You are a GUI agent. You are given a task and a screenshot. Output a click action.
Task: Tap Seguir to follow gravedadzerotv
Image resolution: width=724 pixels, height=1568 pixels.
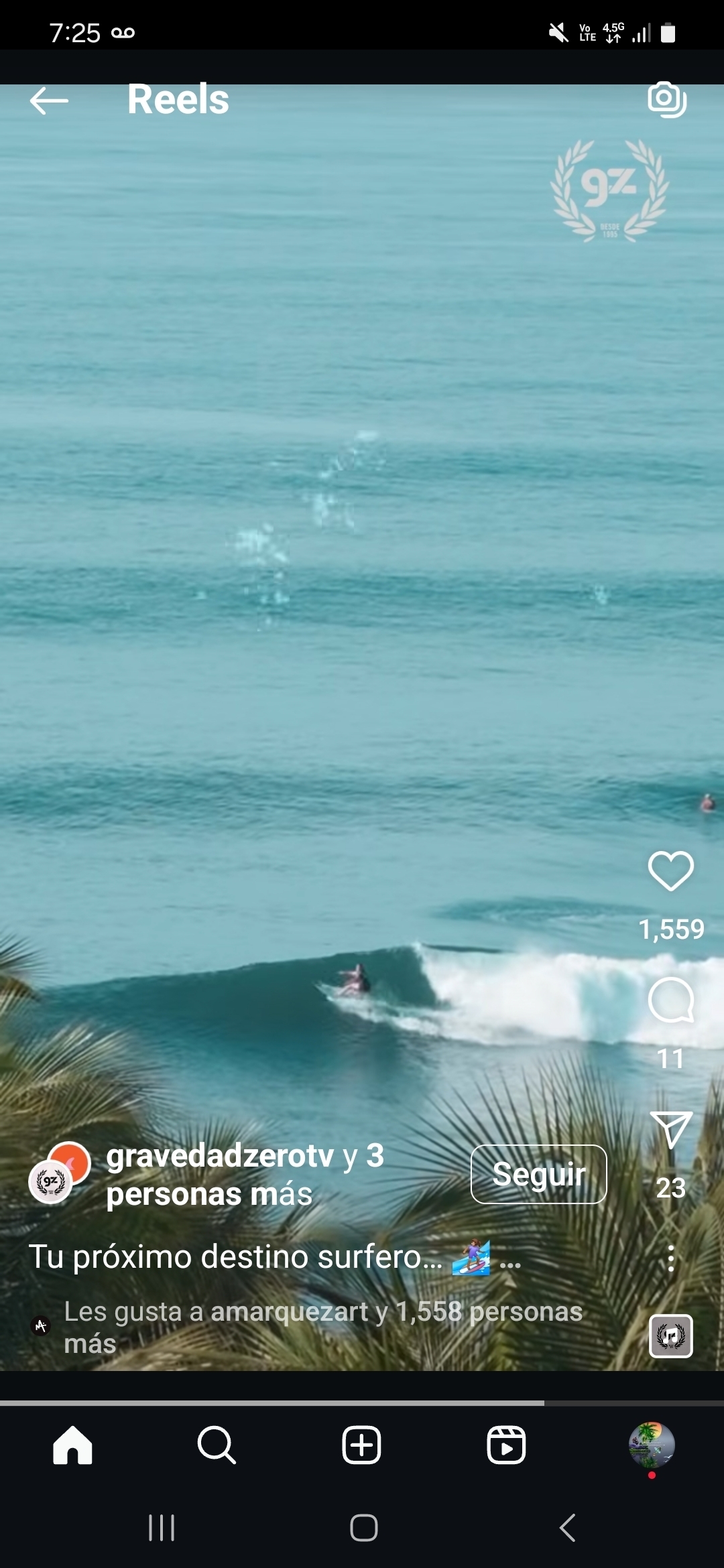(x=538, y=1174)
